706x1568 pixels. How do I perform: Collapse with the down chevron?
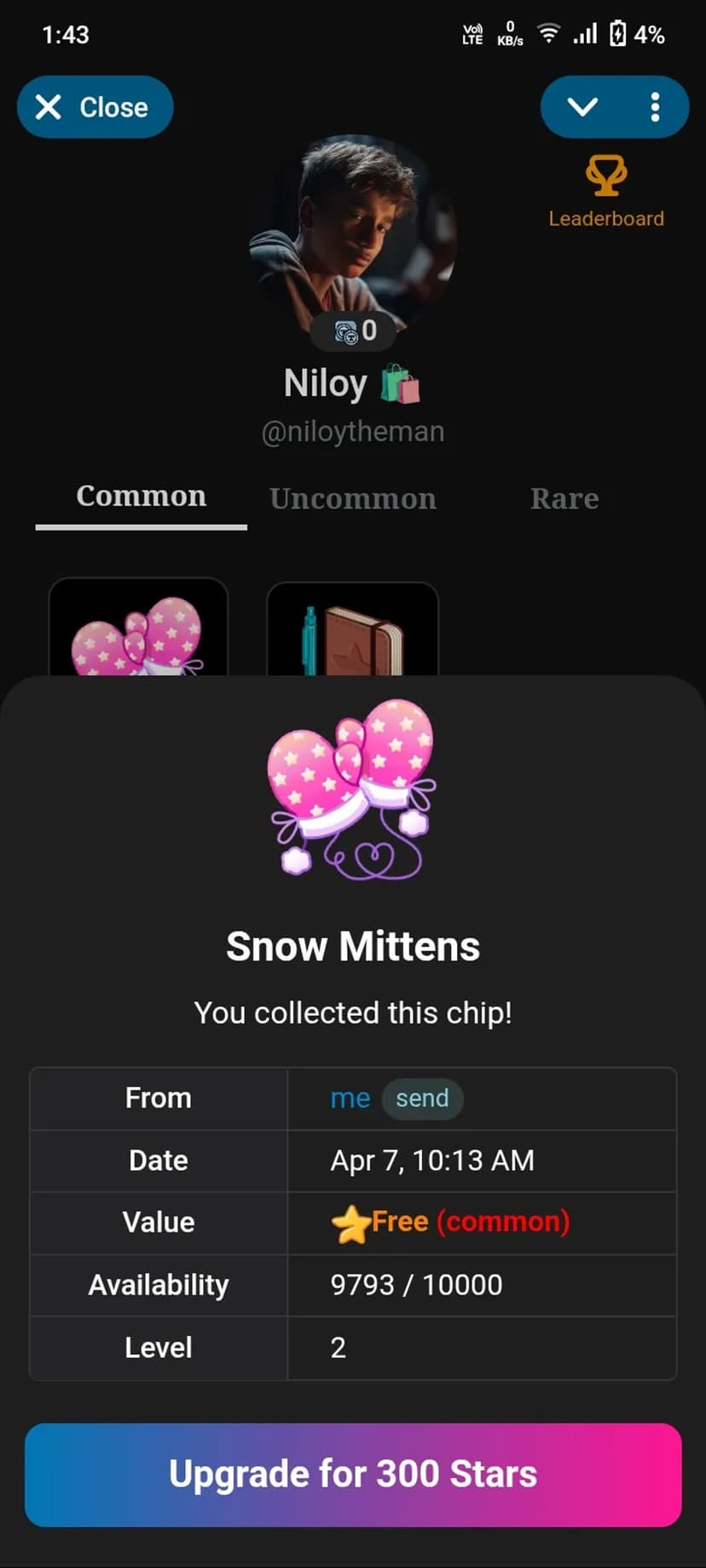pyautogui.click(x=582, y=107)
